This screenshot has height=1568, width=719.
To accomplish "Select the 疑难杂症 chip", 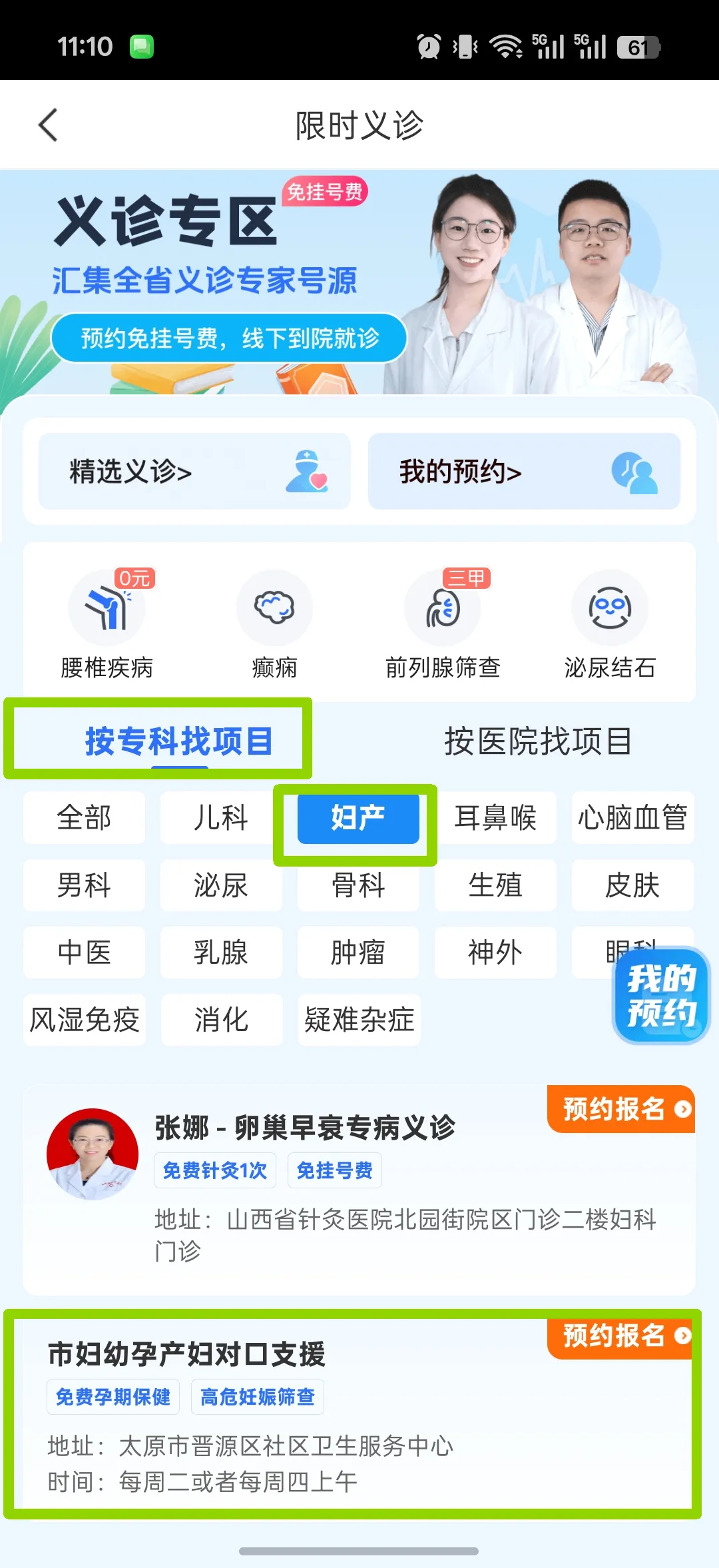I will coord(359,1020).
